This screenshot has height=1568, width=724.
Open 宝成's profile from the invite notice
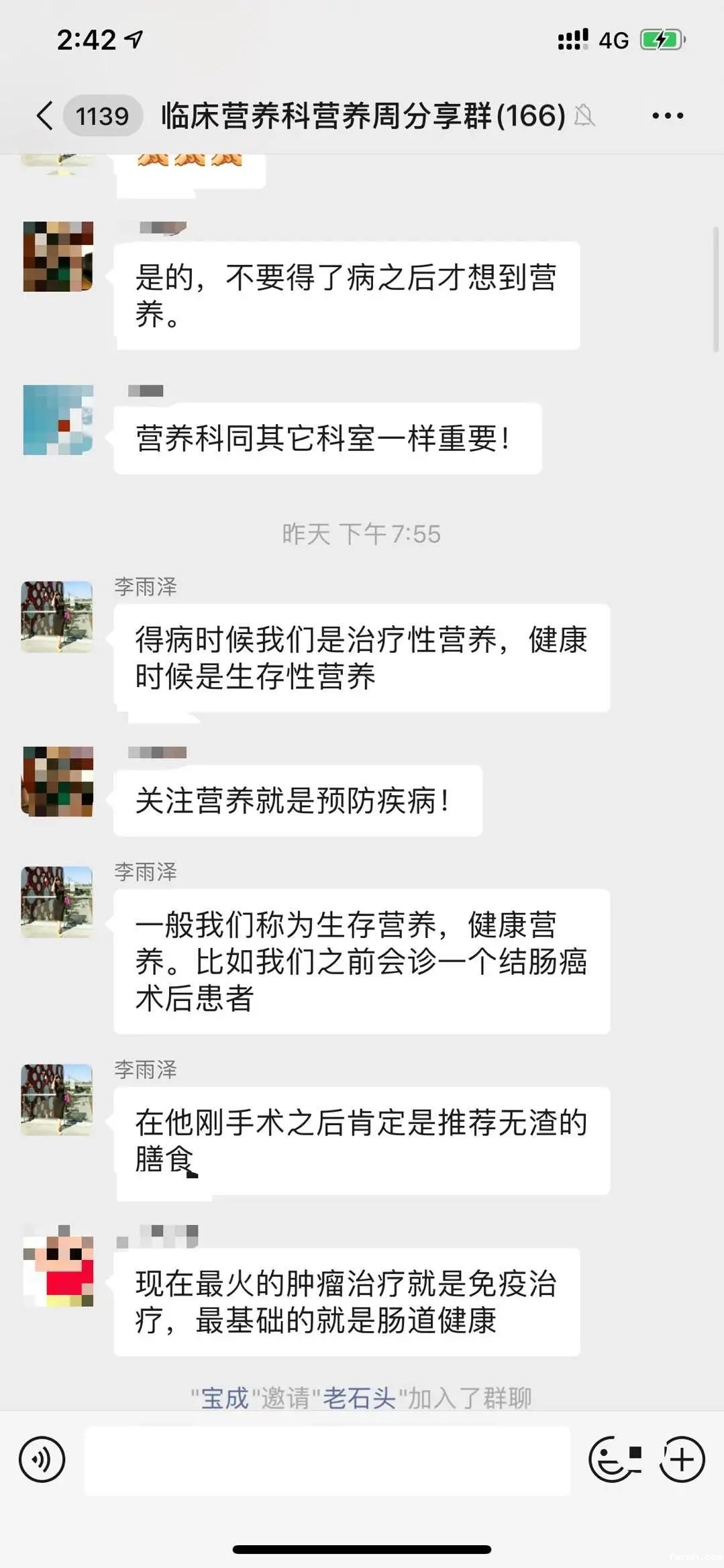point(225,1399)
